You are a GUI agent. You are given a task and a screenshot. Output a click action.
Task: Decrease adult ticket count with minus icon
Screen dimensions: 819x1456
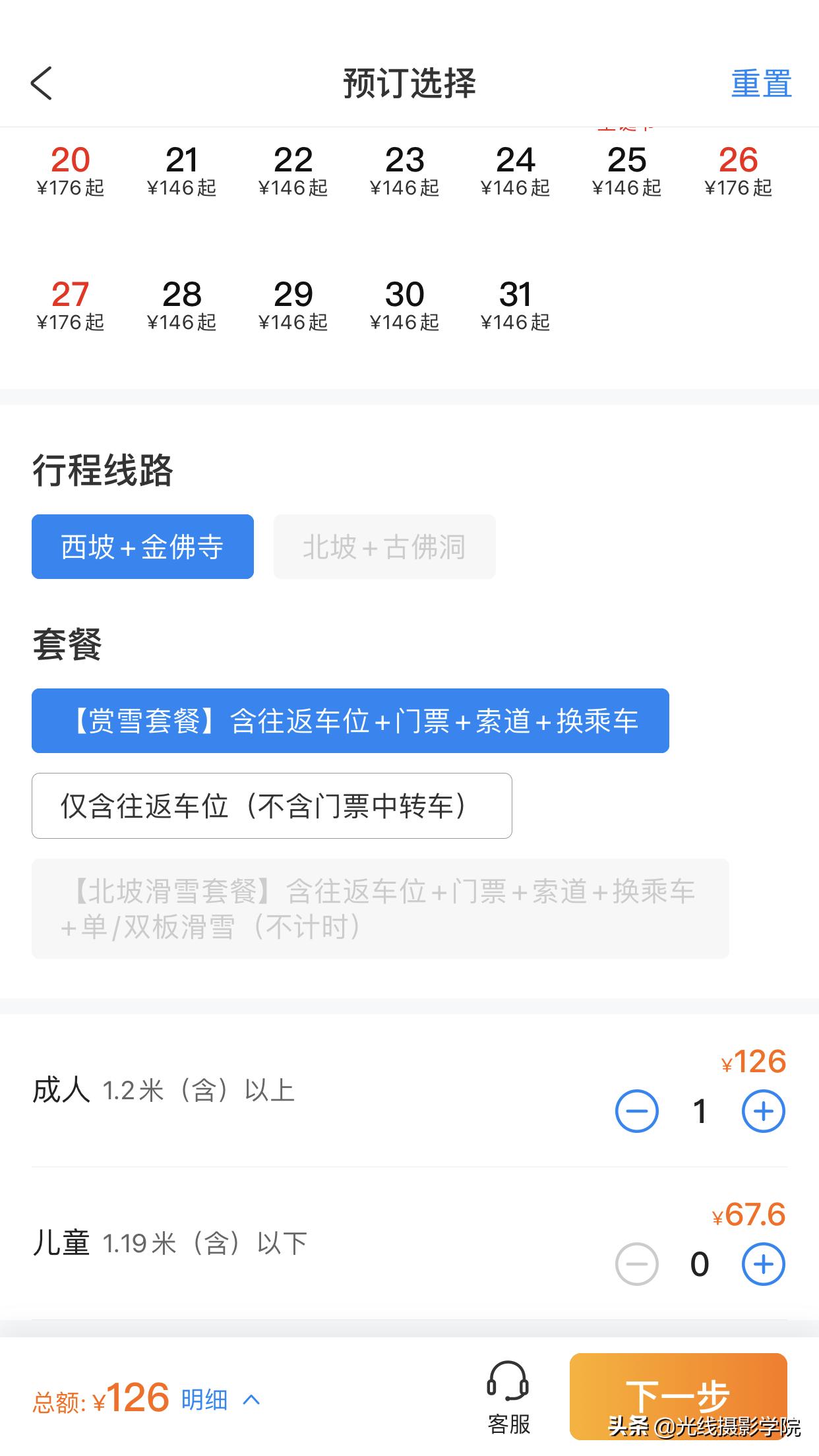point(636,1110)
